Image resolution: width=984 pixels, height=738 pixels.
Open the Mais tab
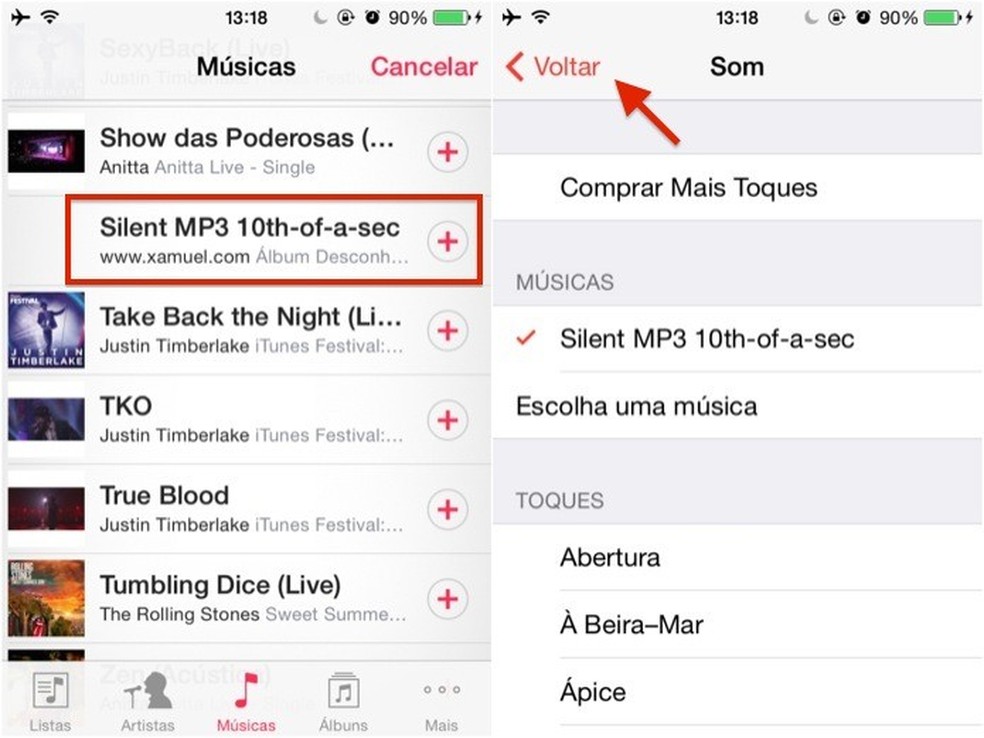(441, 702)
